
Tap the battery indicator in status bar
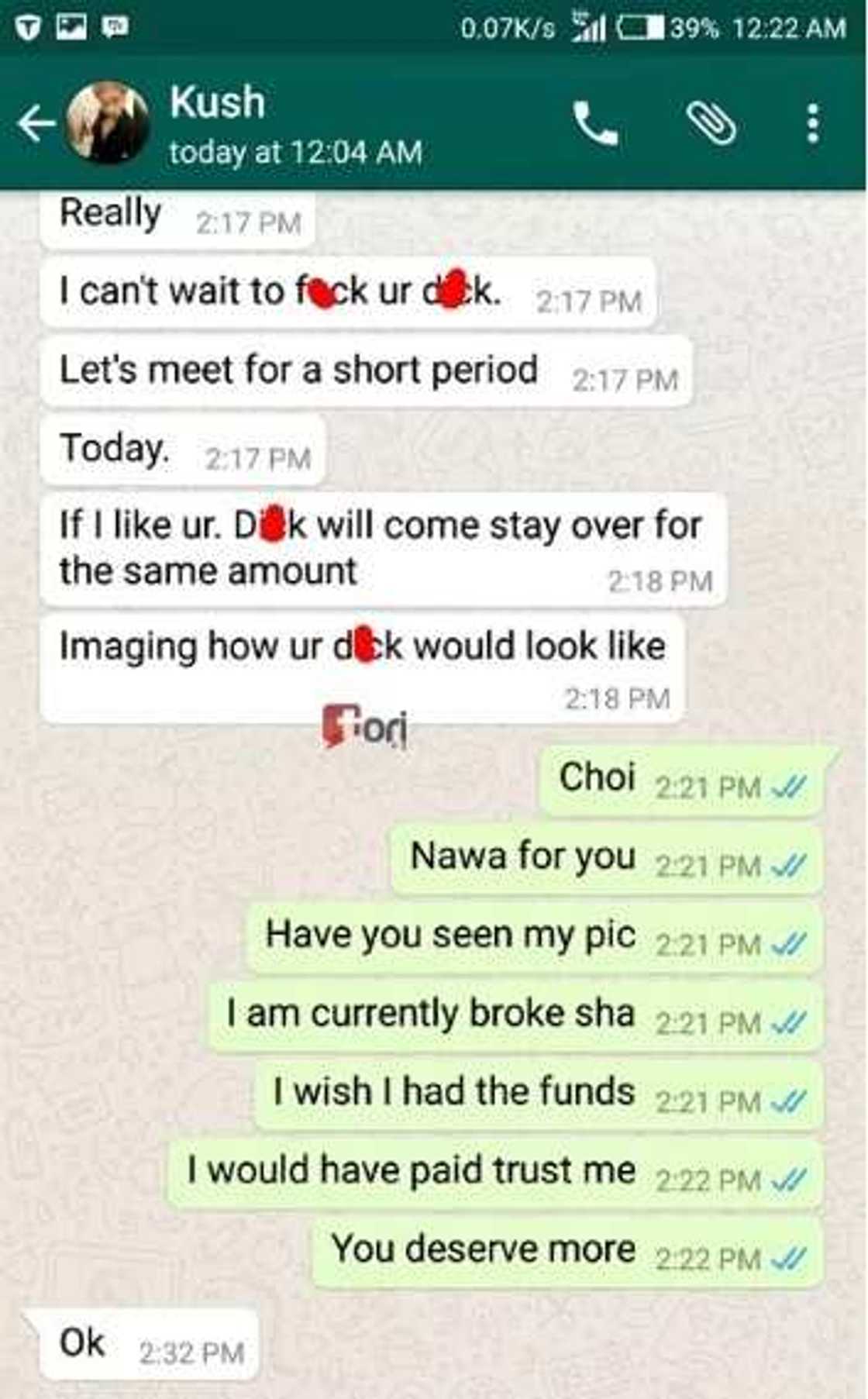click(x=640, y=26)
